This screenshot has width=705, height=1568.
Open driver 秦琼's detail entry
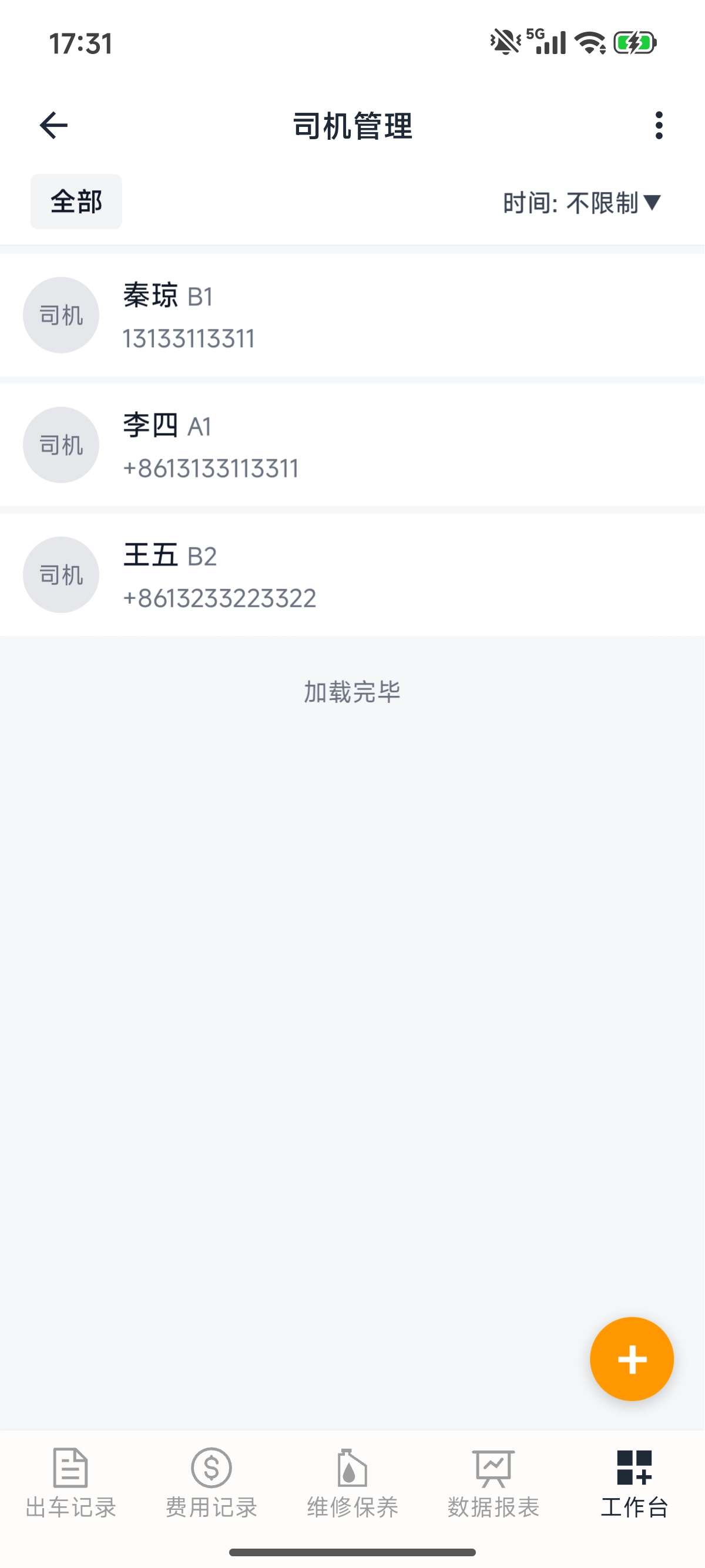[352, 315]
